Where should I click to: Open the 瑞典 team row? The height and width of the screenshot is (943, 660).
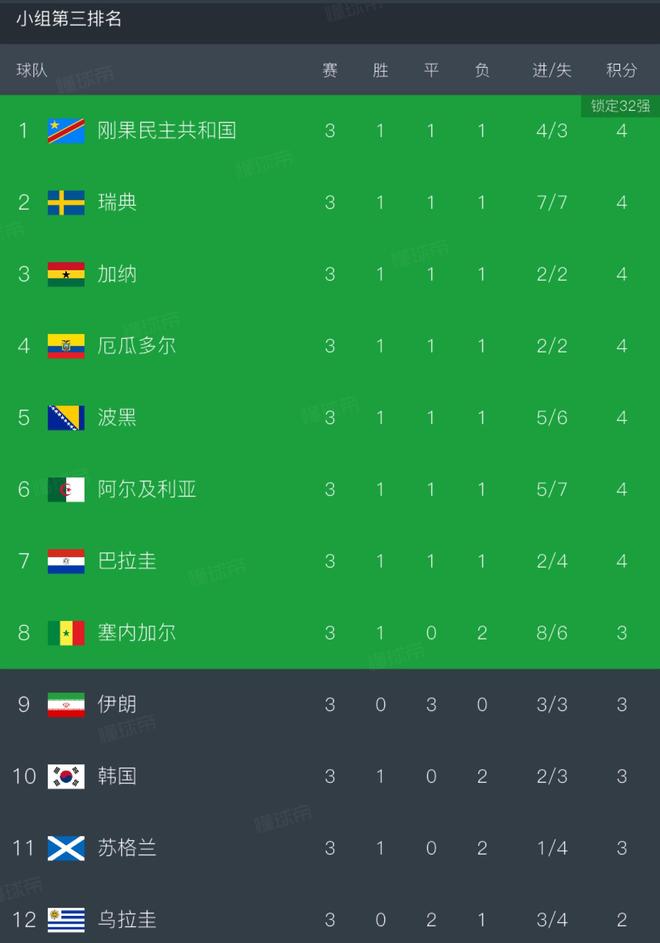point(330,202)
